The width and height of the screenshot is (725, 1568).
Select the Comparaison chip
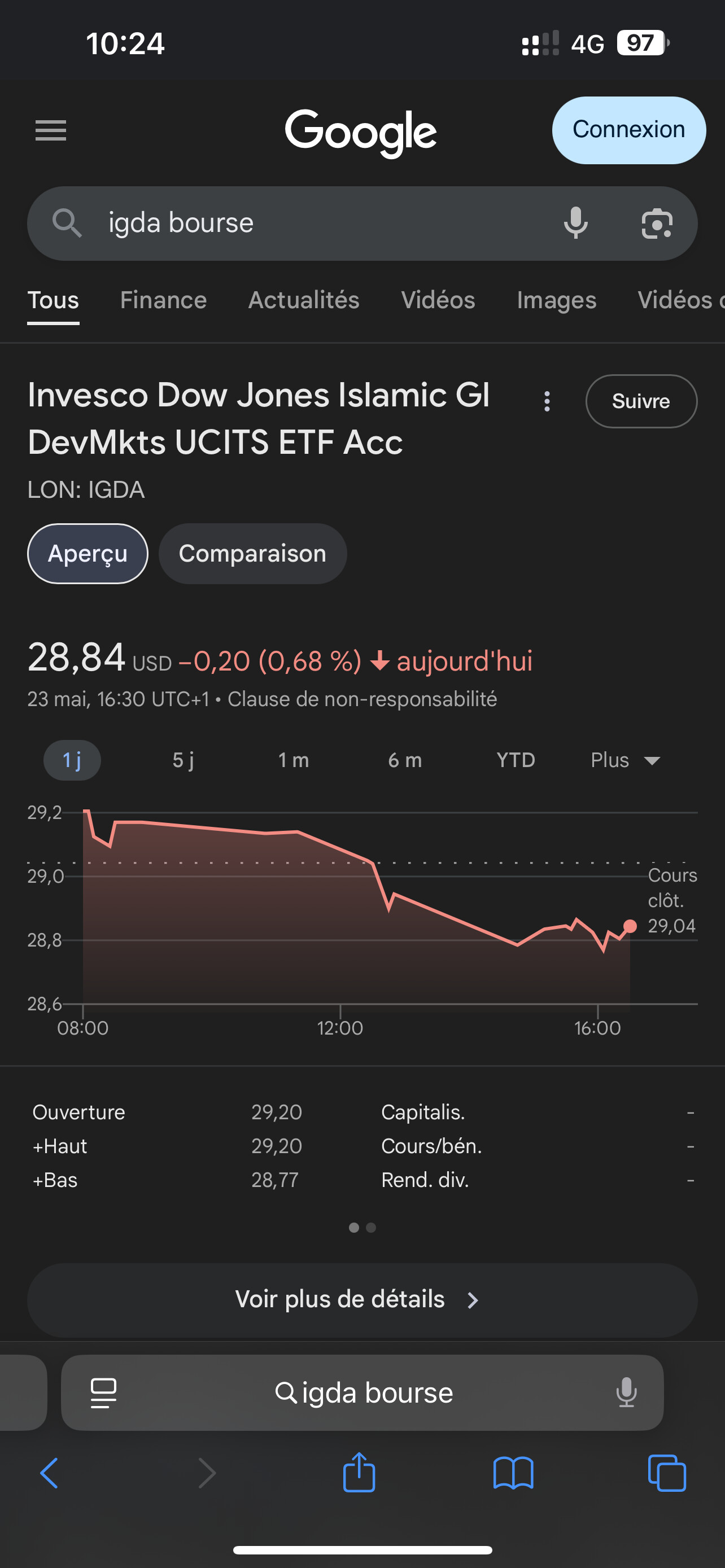point(252,553)
